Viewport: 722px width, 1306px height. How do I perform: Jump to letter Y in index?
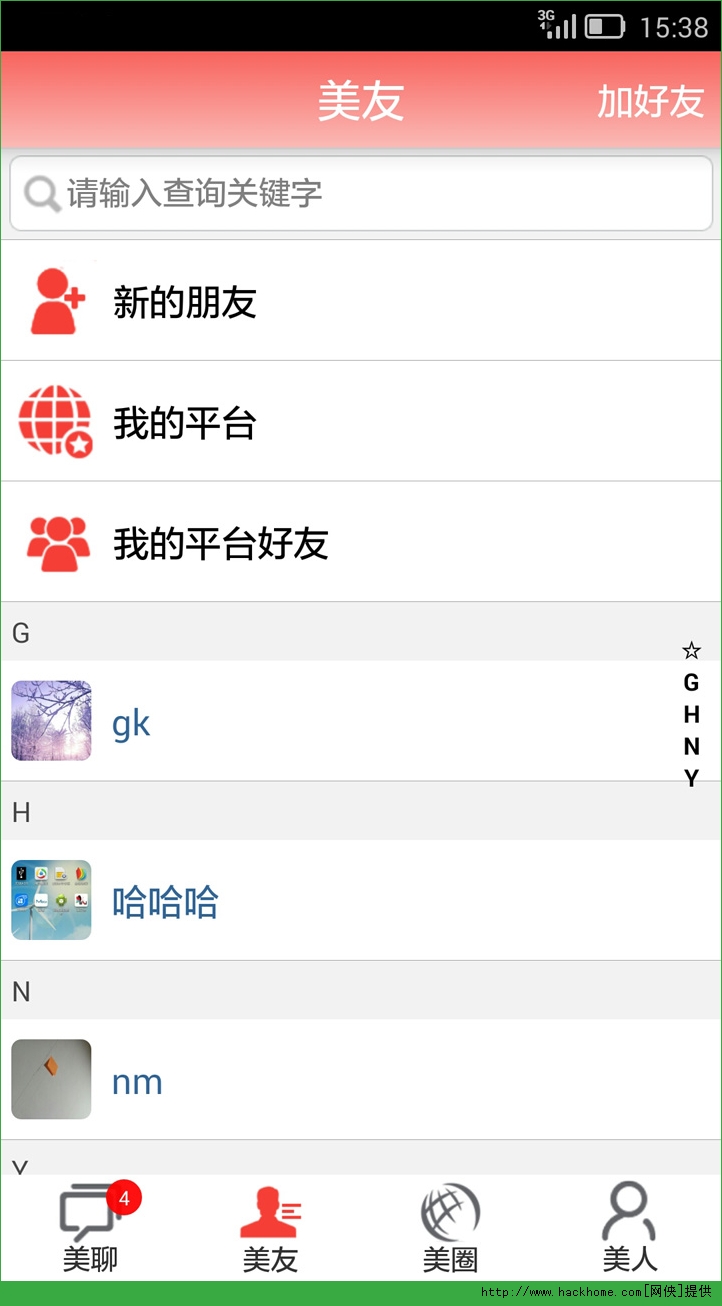click(x=691, y=778)
